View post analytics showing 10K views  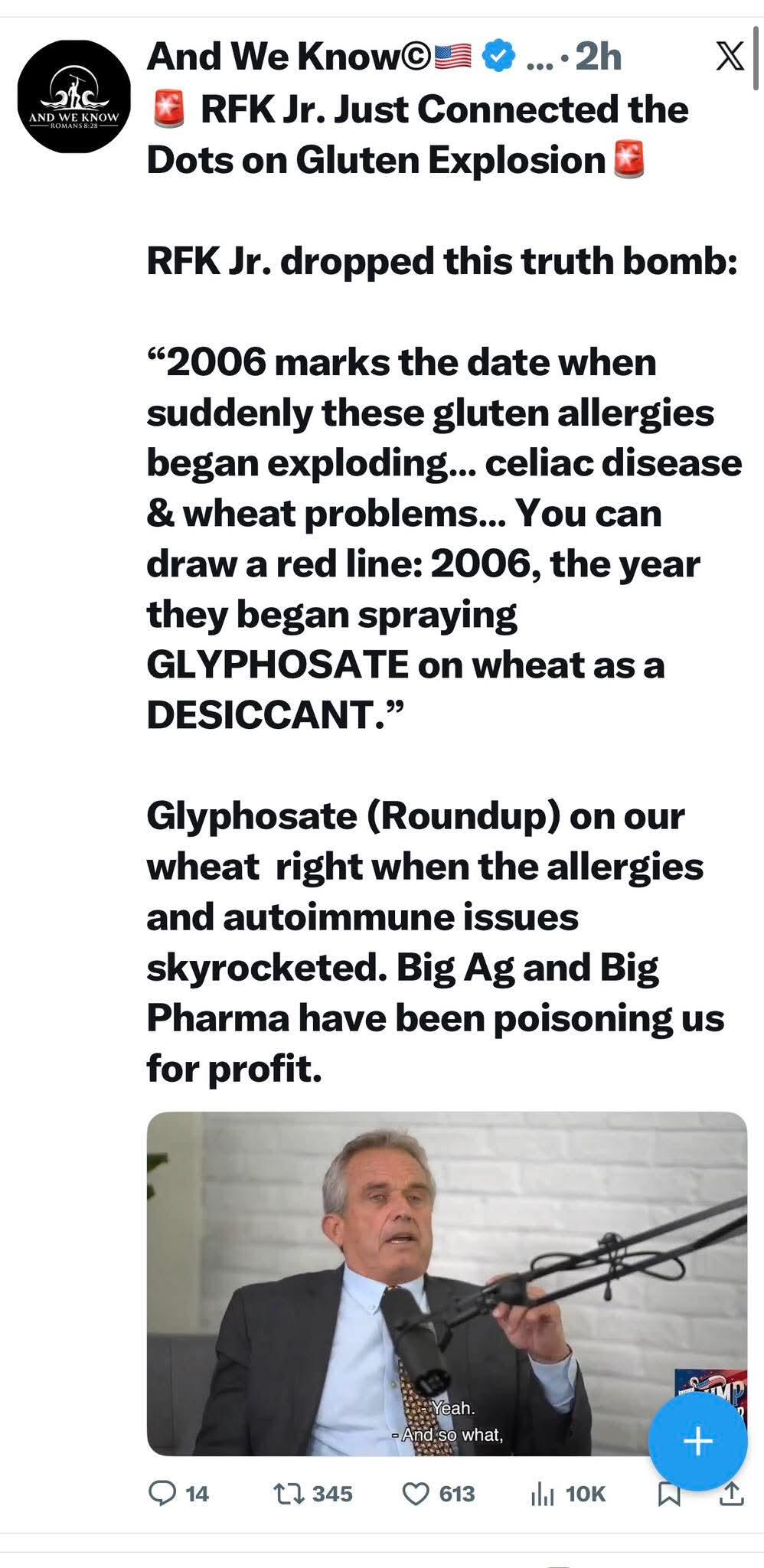[x=543, y=1493]
